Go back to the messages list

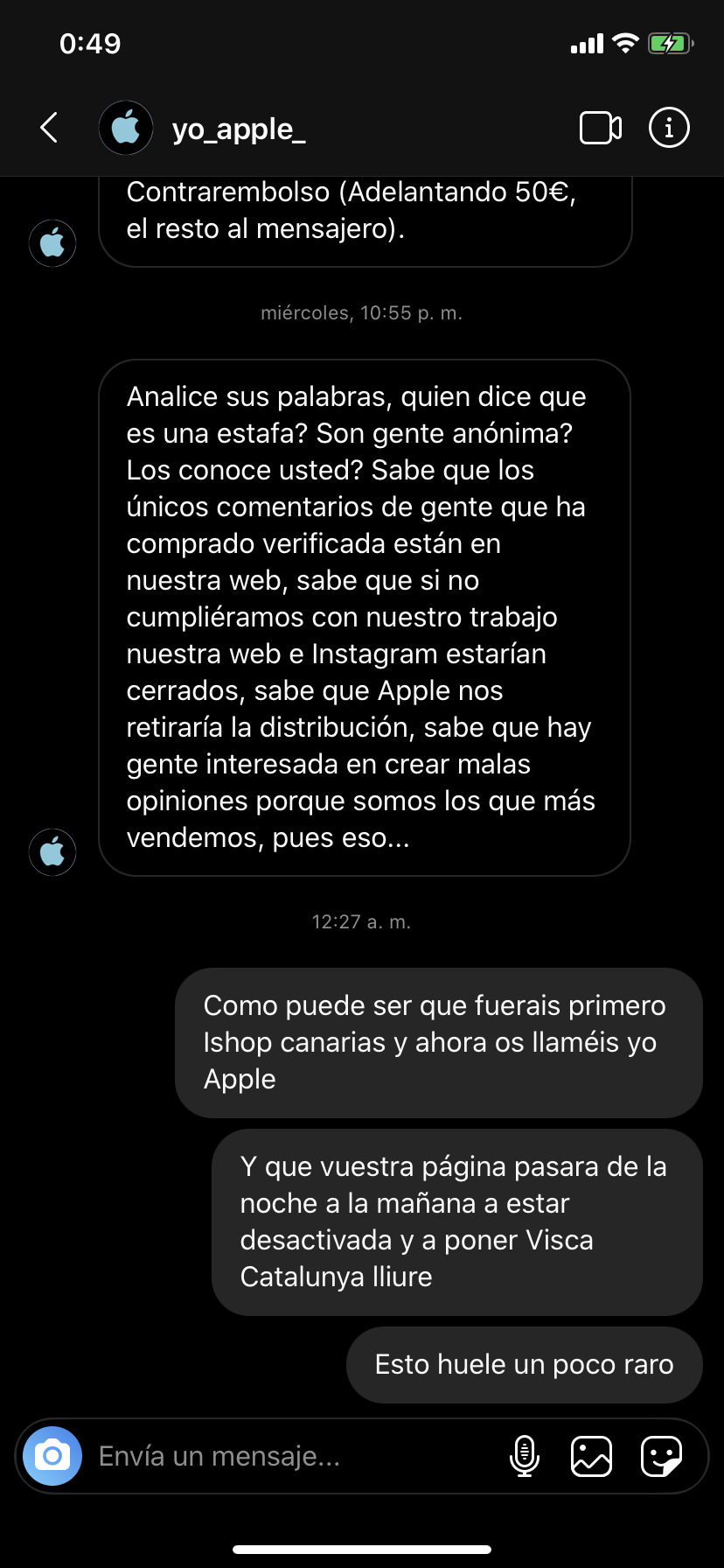click(x=50, y=128)
